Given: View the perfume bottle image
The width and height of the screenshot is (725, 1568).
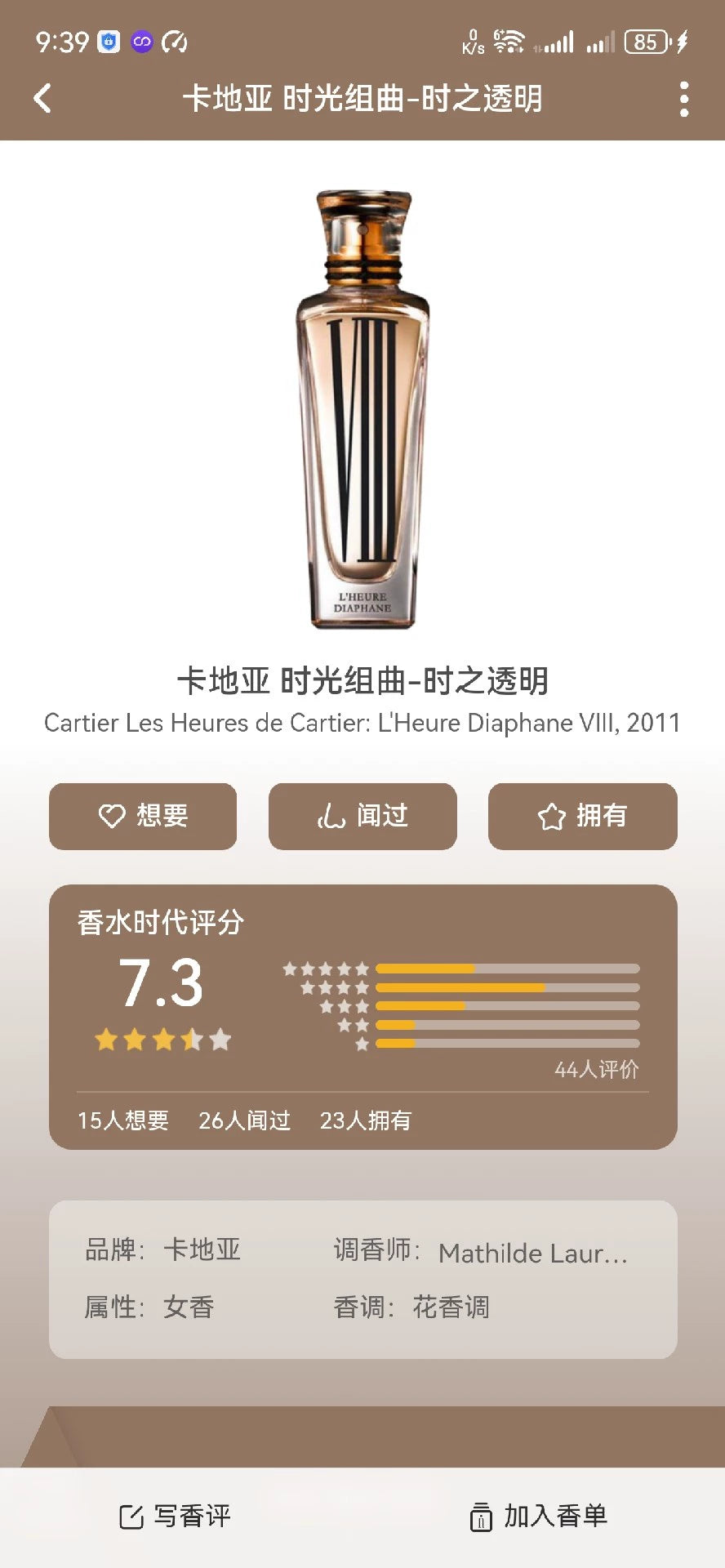Looking at the screenshot, I should tap(362, 408).
